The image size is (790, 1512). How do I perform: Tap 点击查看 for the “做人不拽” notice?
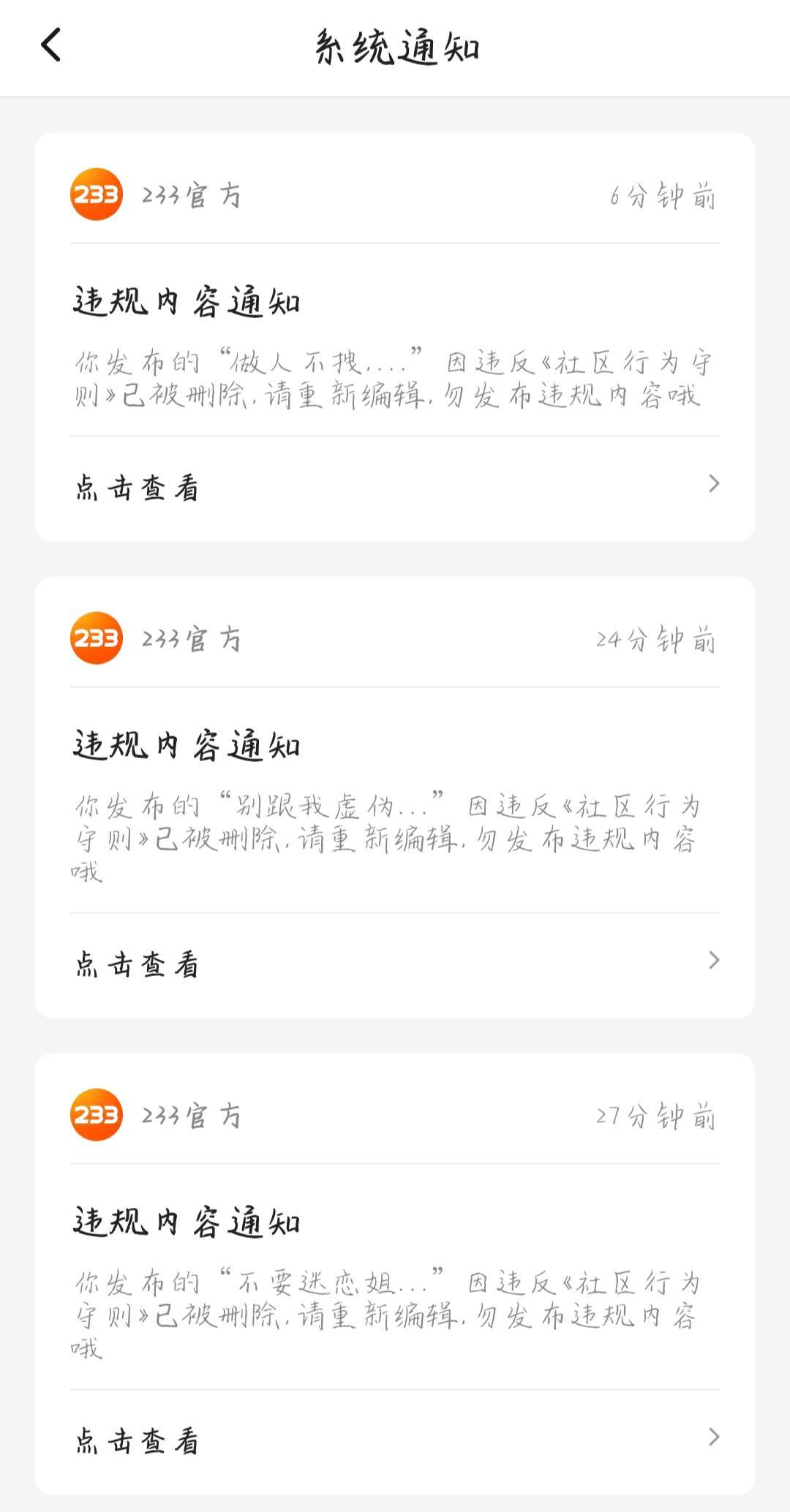[395, 487]
